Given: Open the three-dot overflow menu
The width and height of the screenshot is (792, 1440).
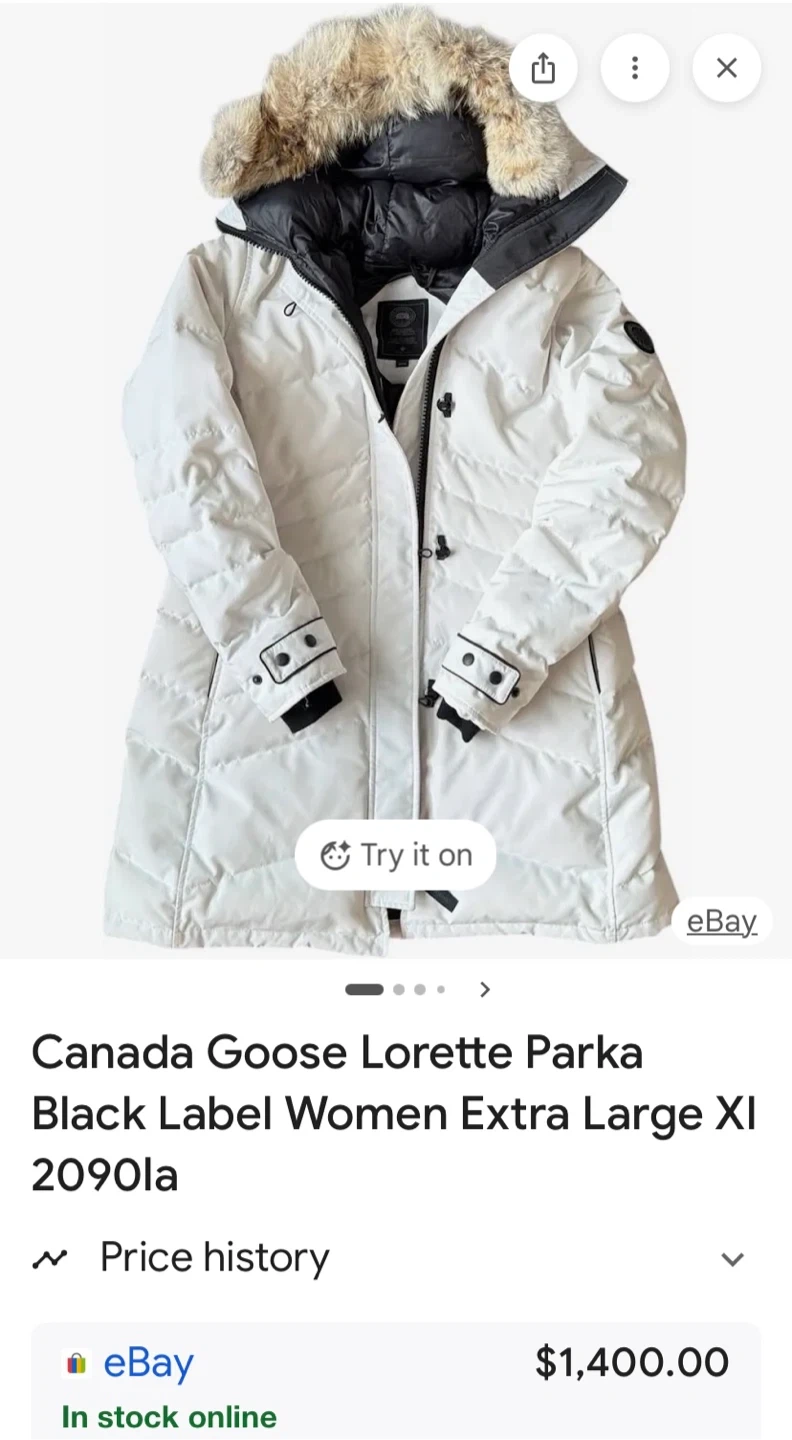Looking at the screenshot, I should [x=634, y=68].
